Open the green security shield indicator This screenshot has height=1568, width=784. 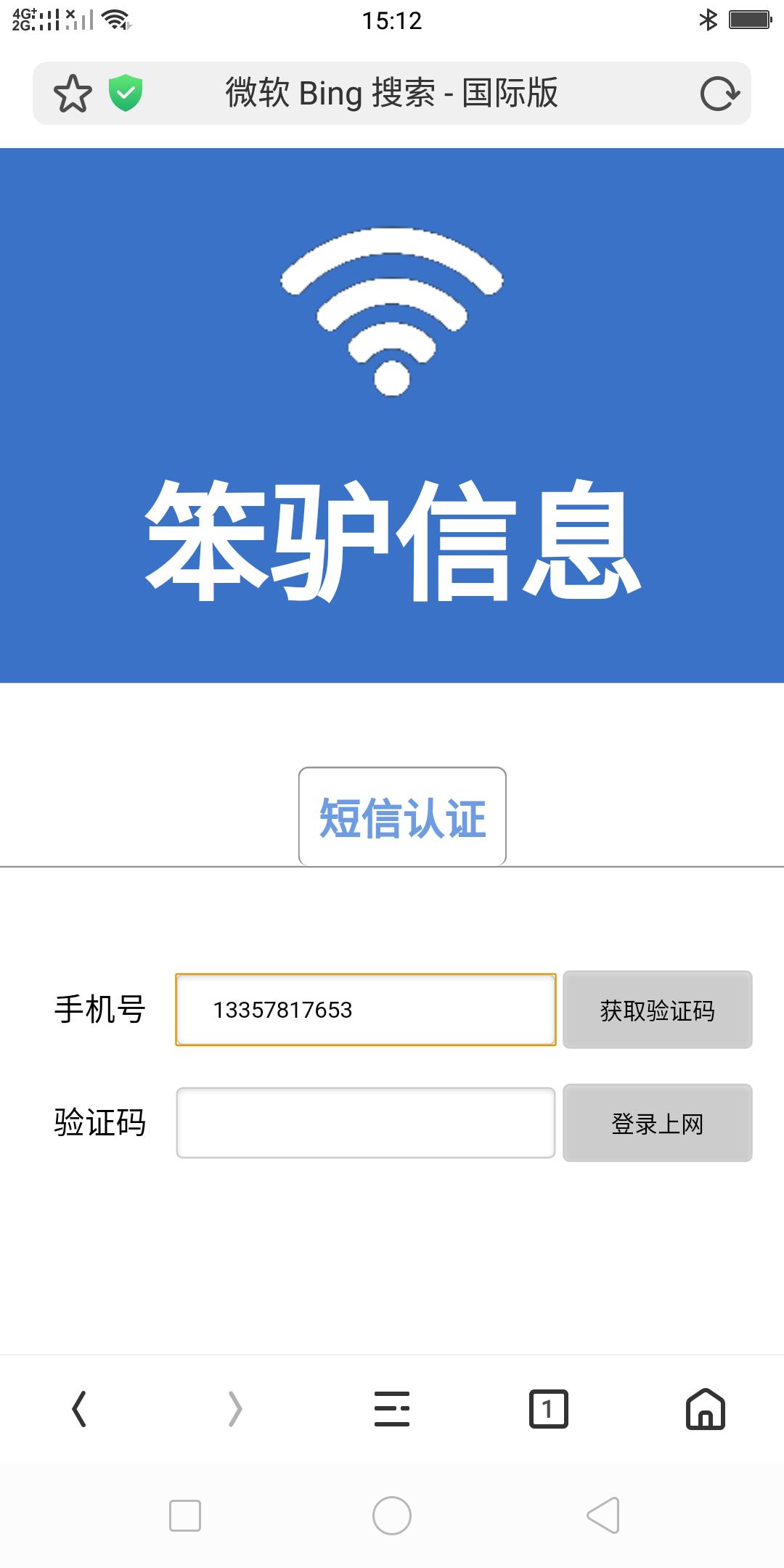click(125, 91)
